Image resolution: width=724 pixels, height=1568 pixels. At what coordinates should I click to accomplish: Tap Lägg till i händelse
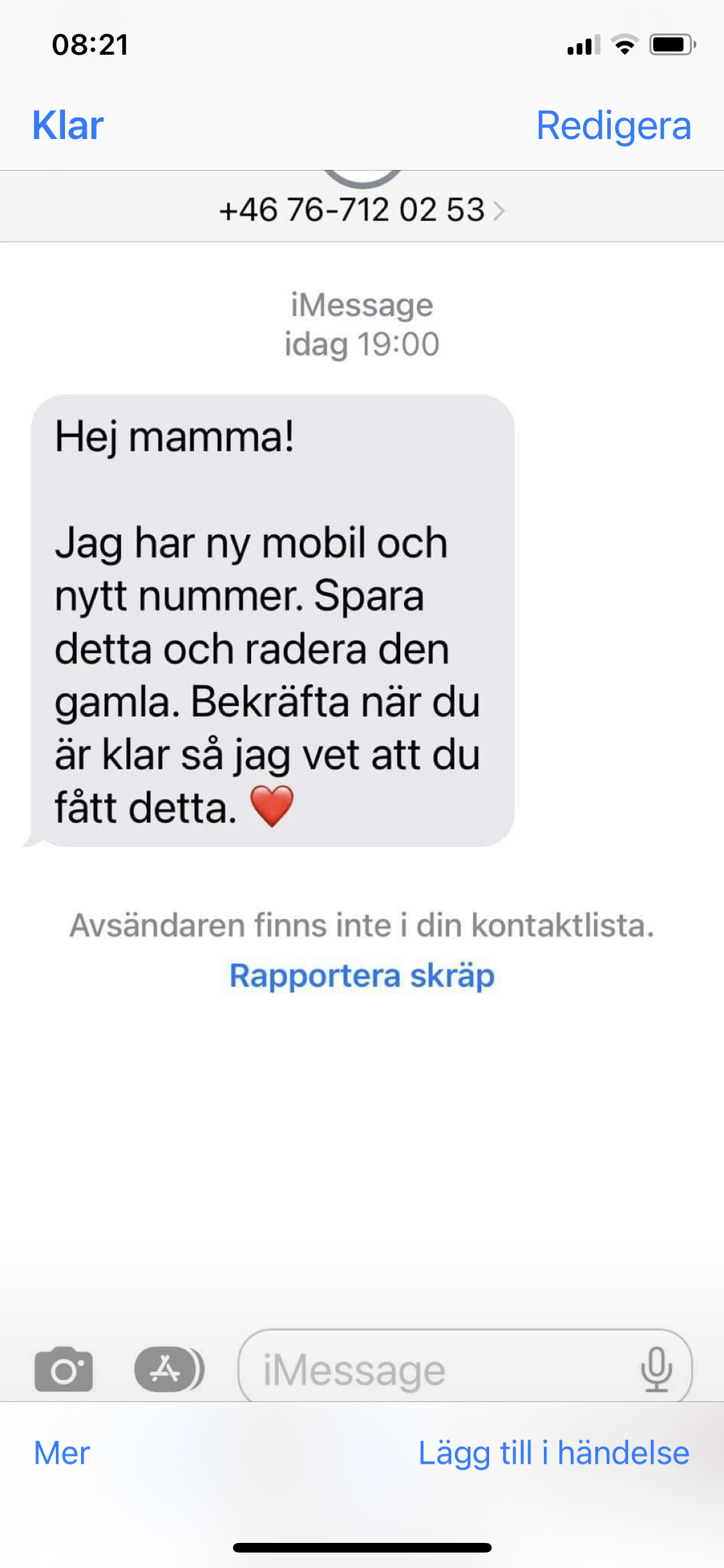(x=553, y=1453)
